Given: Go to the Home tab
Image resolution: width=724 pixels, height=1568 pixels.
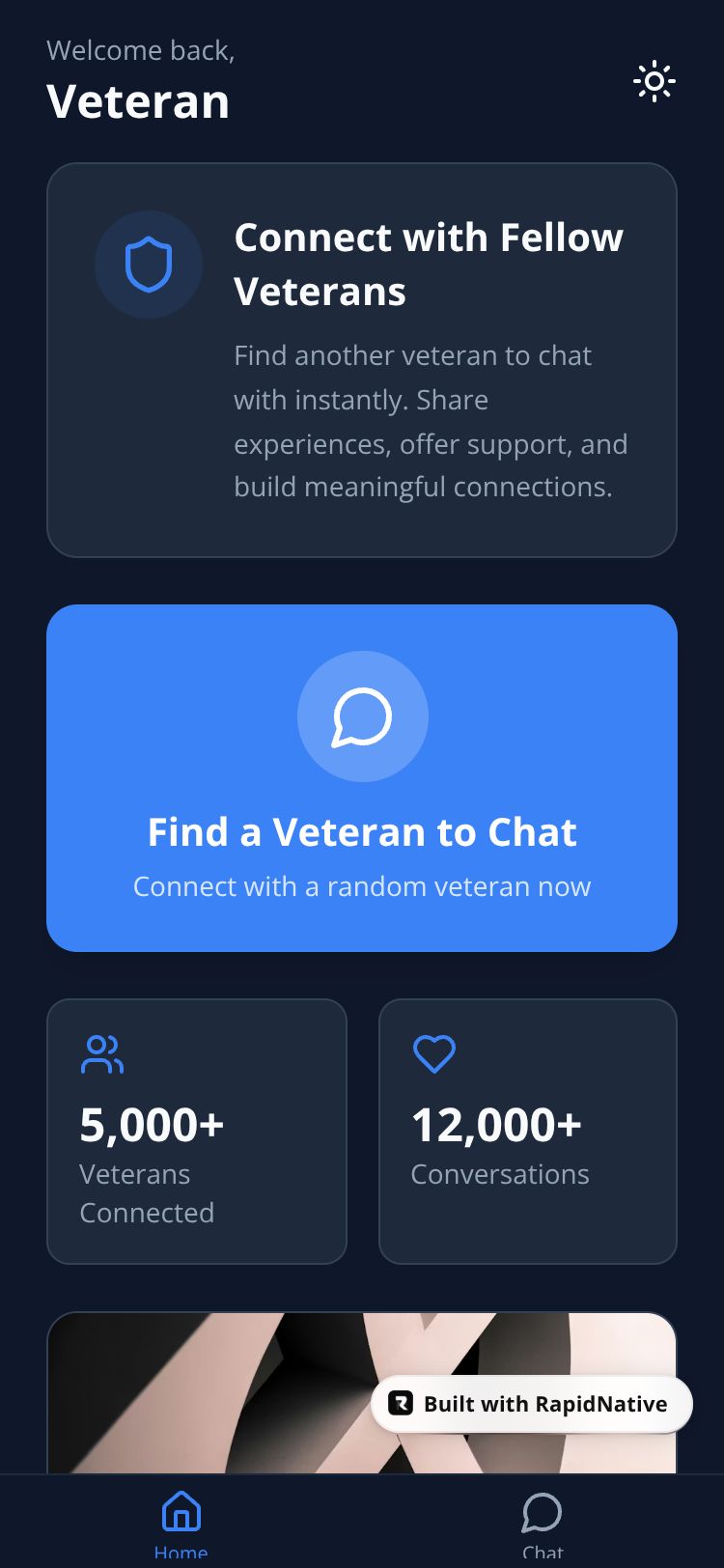Looking at the screenshot, I should [x=181, y=1521].
